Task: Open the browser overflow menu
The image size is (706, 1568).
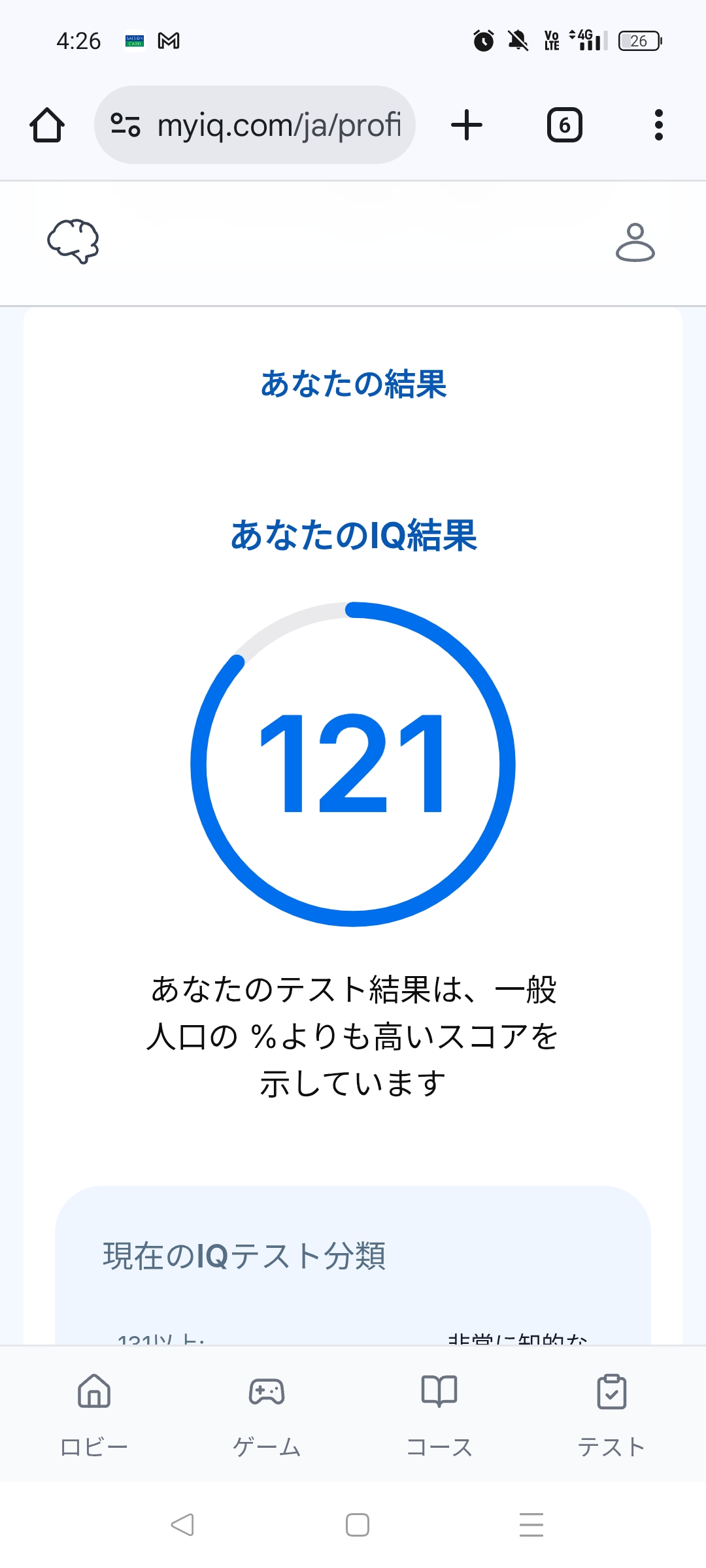Action: click(658, 125)
